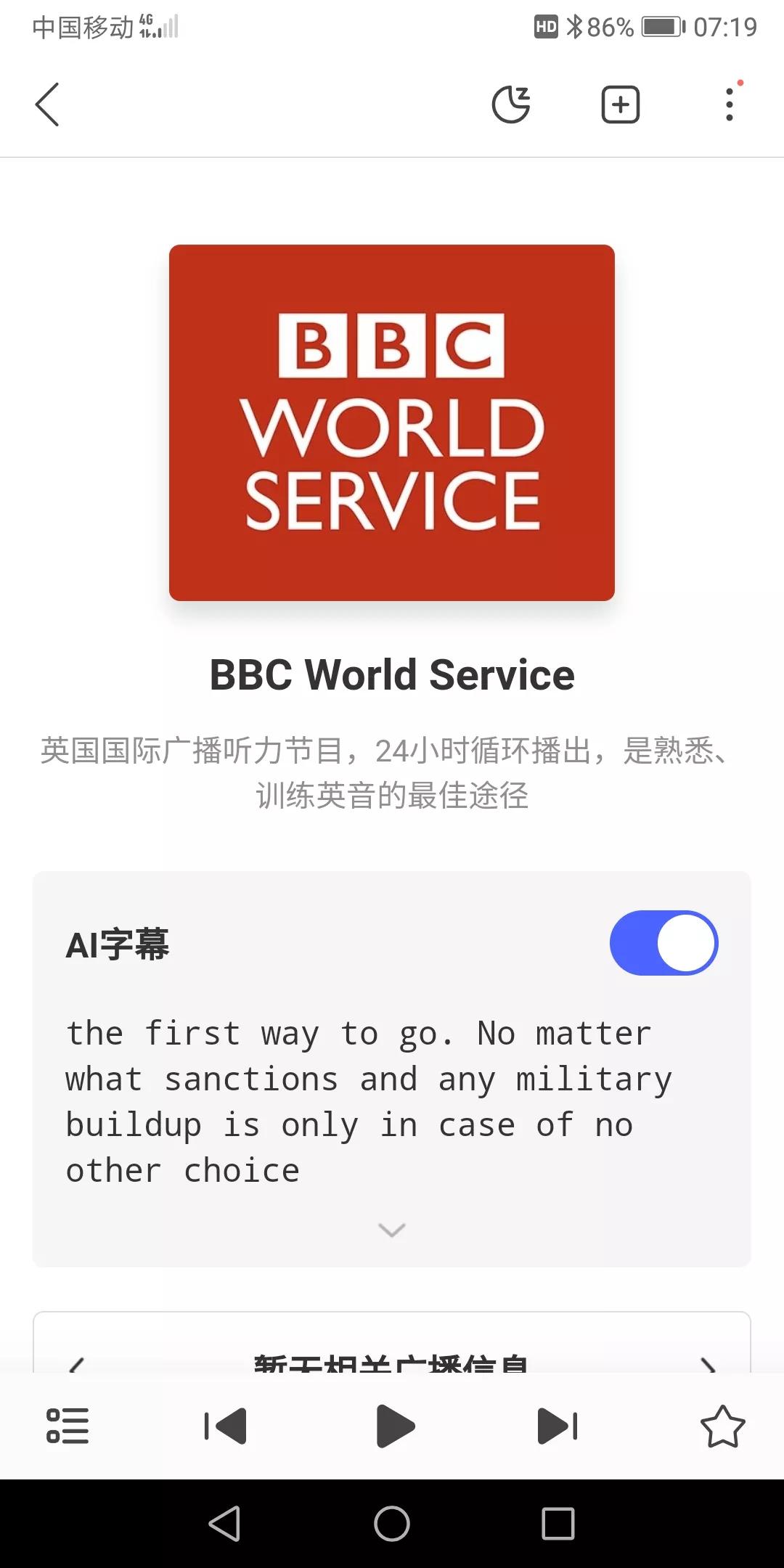Show next item in broadcast info card
The height and width of the screenshot is (1568, 784).
pos(708,1365)
